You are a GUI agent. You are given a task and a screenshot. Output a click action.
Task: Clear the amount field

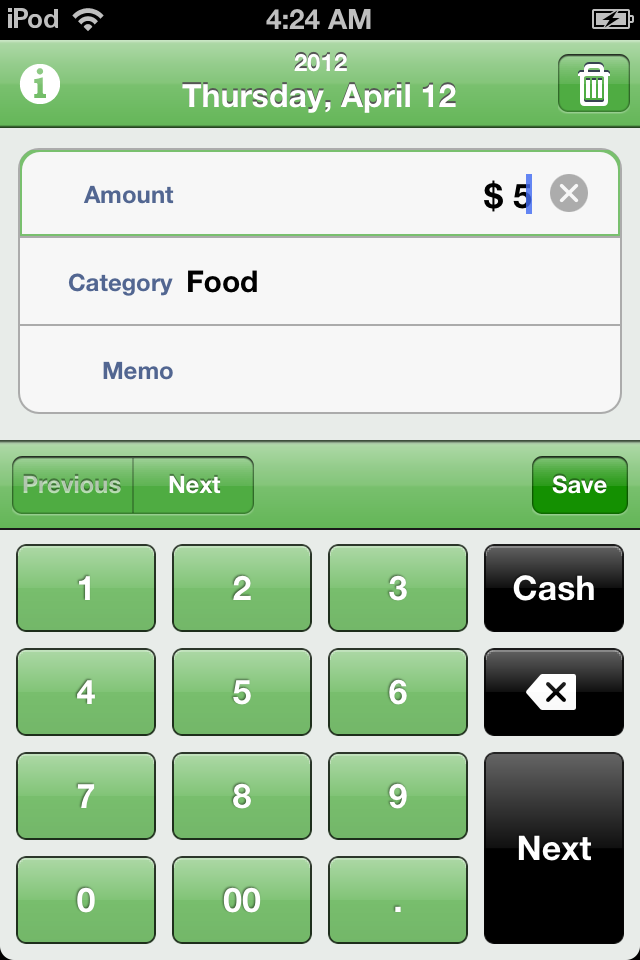tap(569, 193)
